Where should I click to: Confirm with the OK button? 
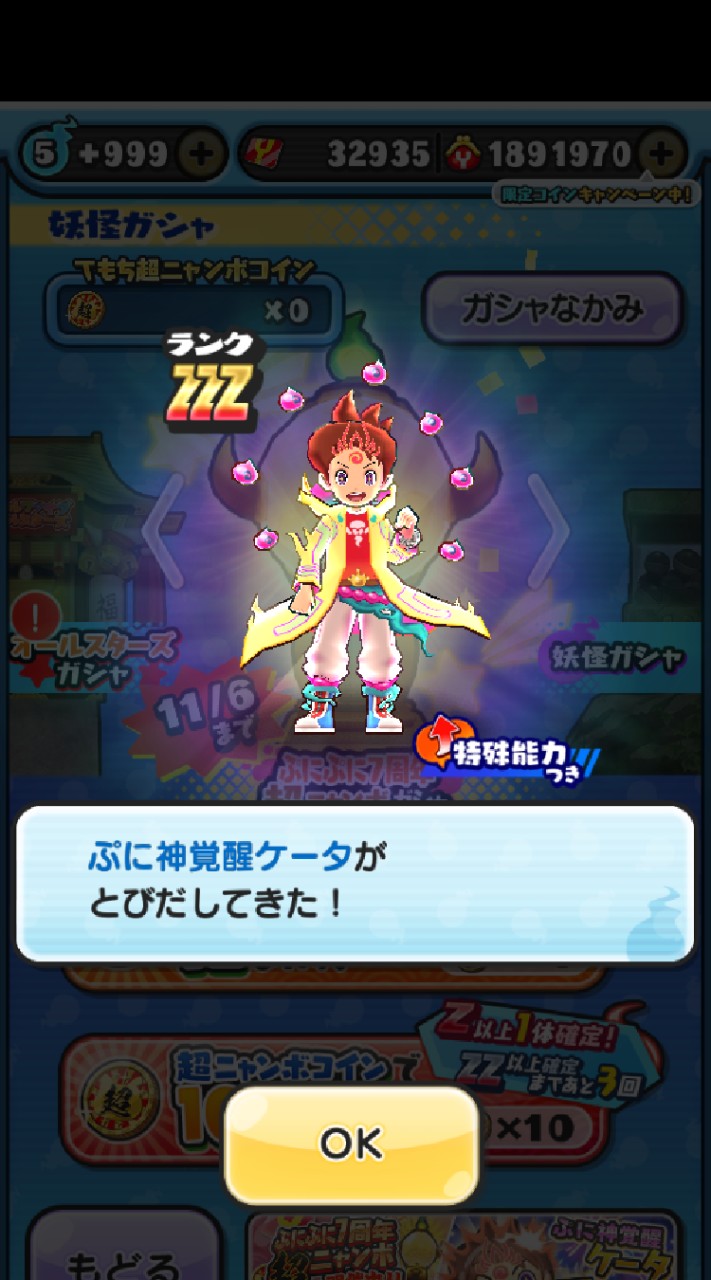(x=351, y=1144)
